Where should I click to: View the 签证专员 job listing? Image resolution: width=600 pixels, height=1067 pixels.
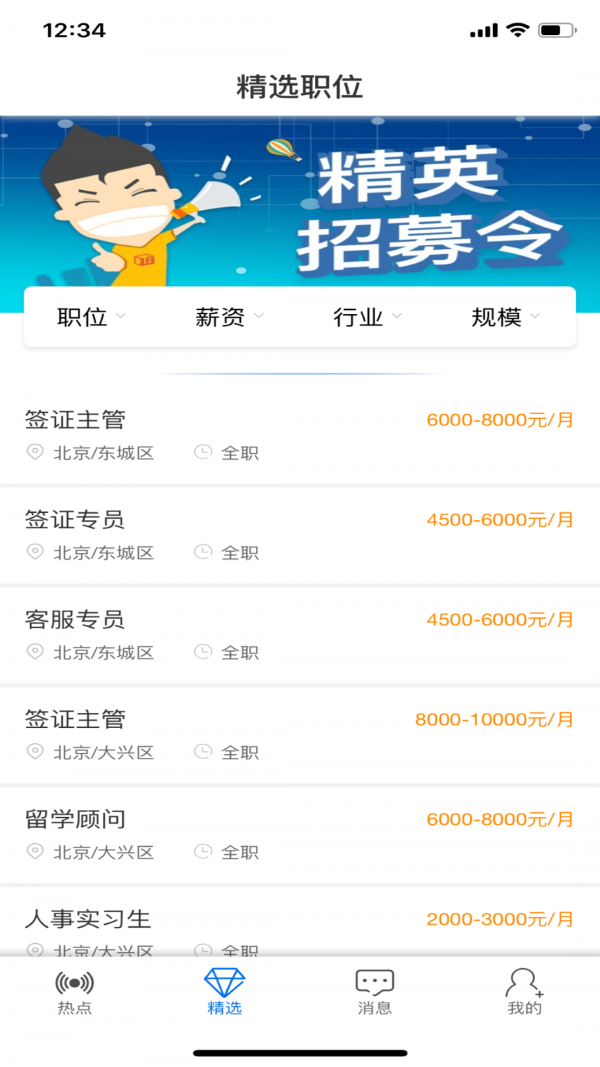pos(300,535)
